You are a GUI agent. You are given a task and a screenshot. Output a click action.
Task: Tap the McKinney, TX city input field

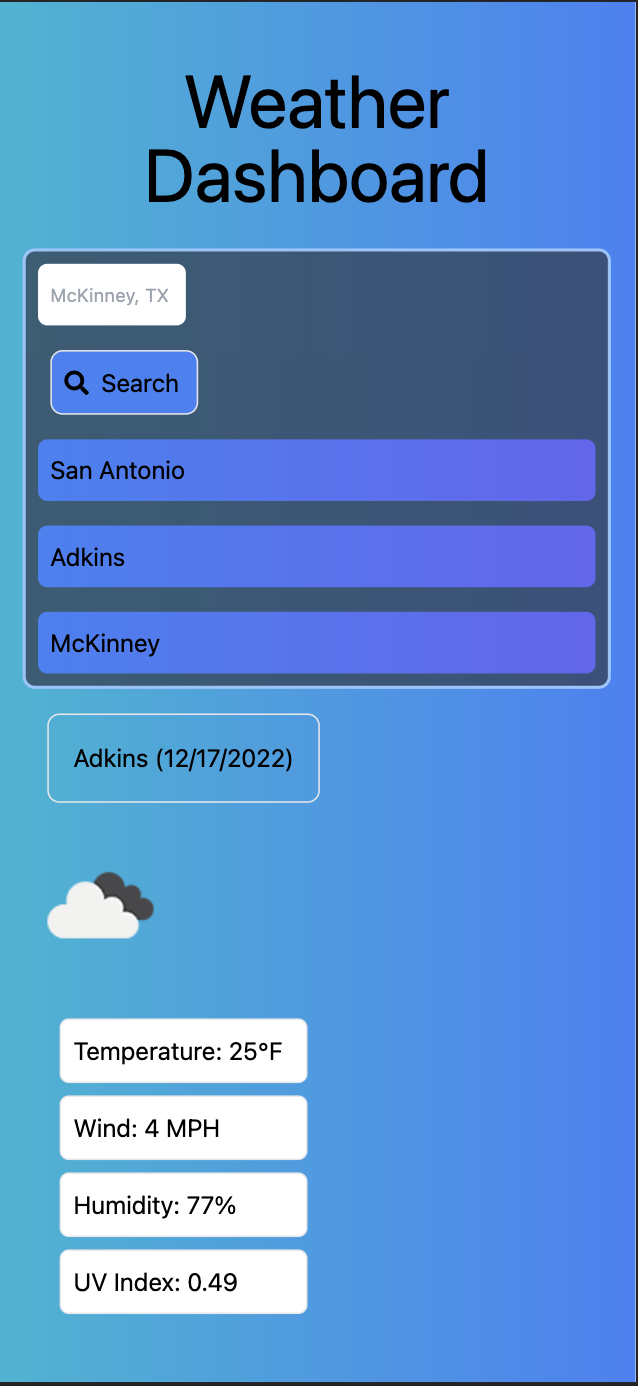pos(112,295)
